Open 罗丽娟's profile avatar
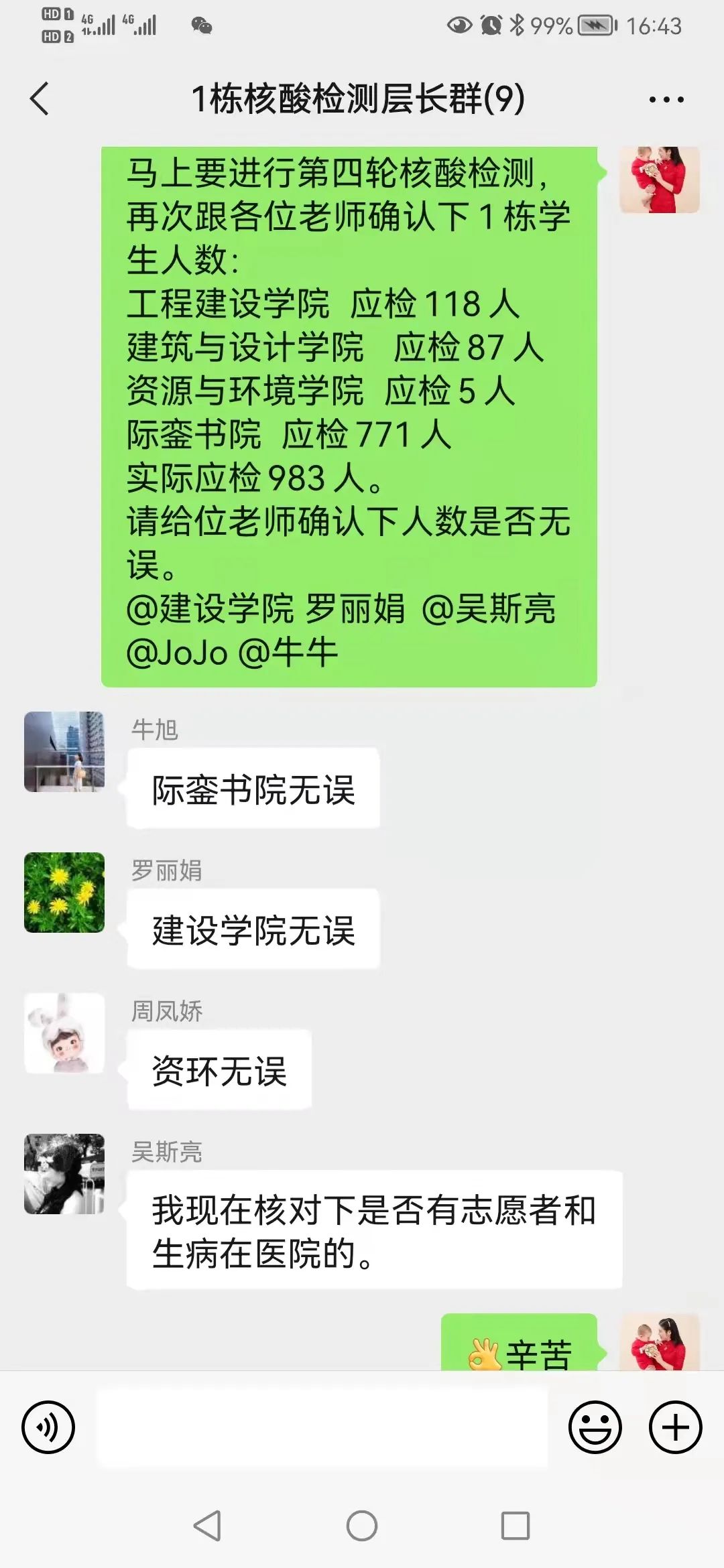This screenshot has width=724, height=1568. [x=64, y=893]
